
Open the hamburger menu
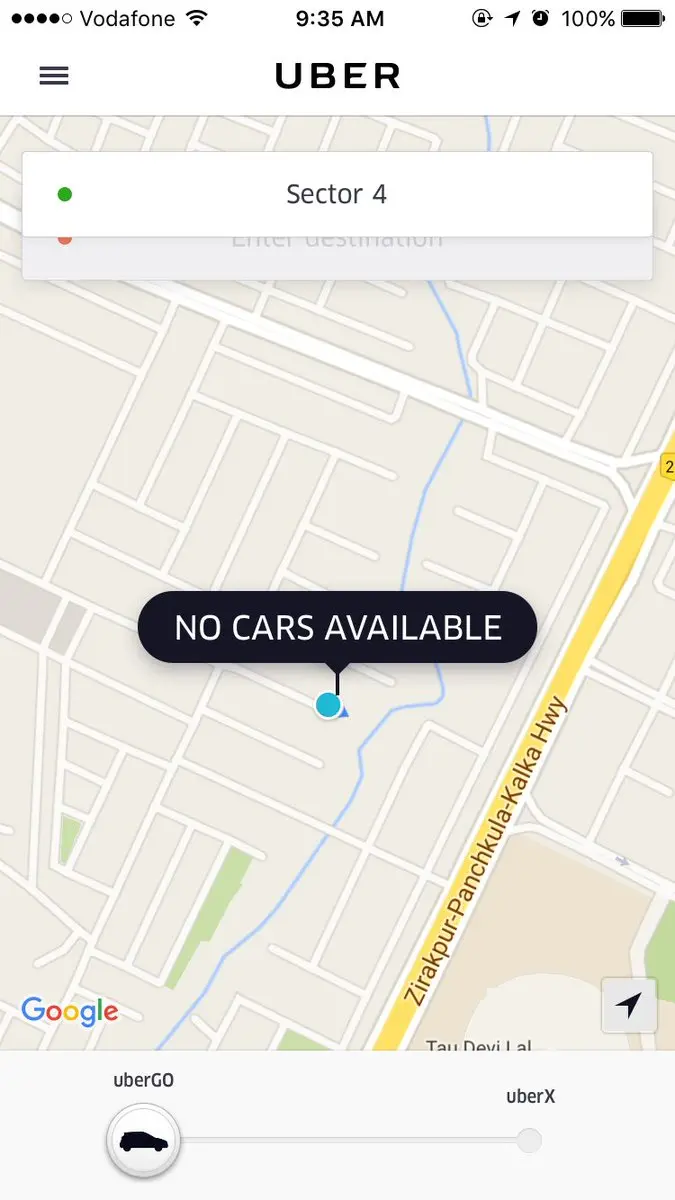(54, 76)
